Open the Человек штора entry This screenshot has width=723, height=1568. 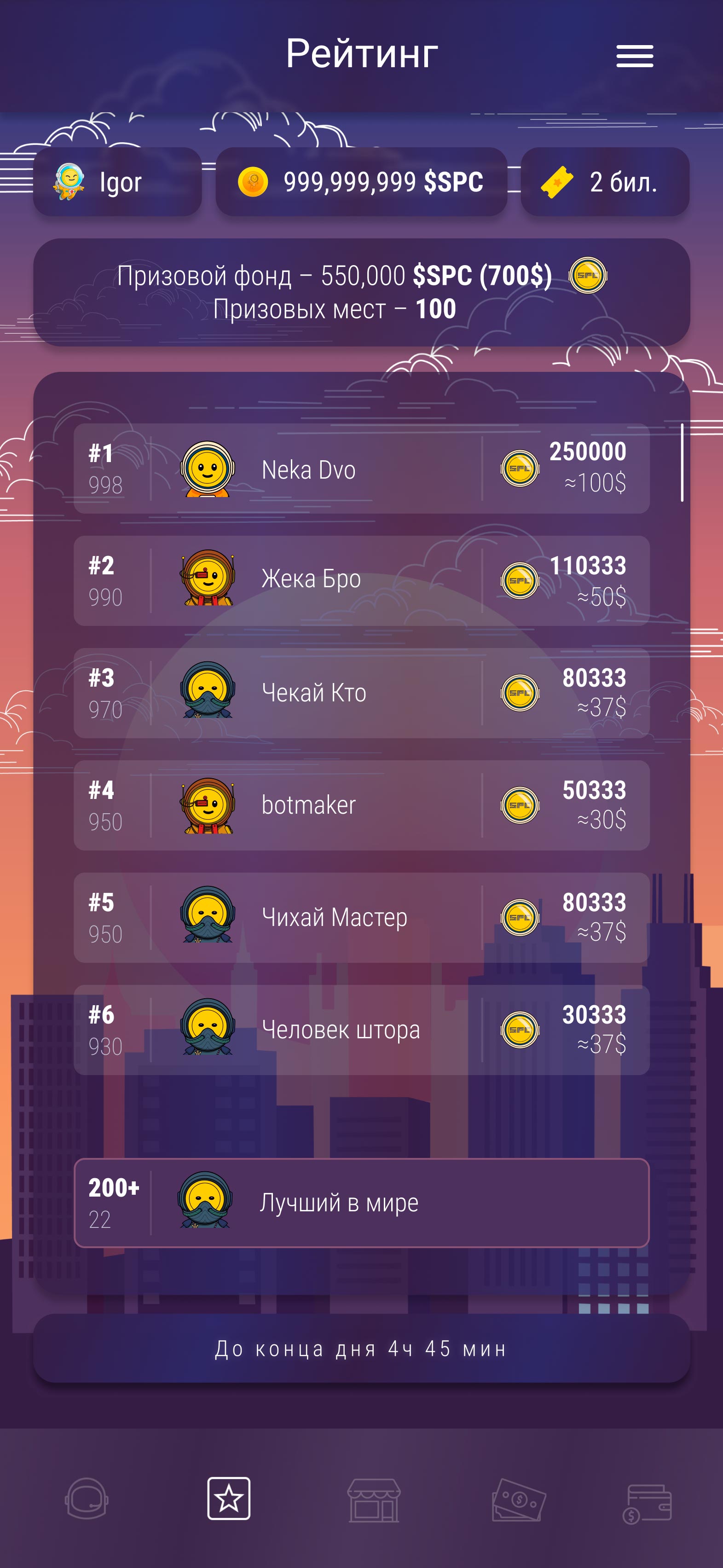(362, 1030)
